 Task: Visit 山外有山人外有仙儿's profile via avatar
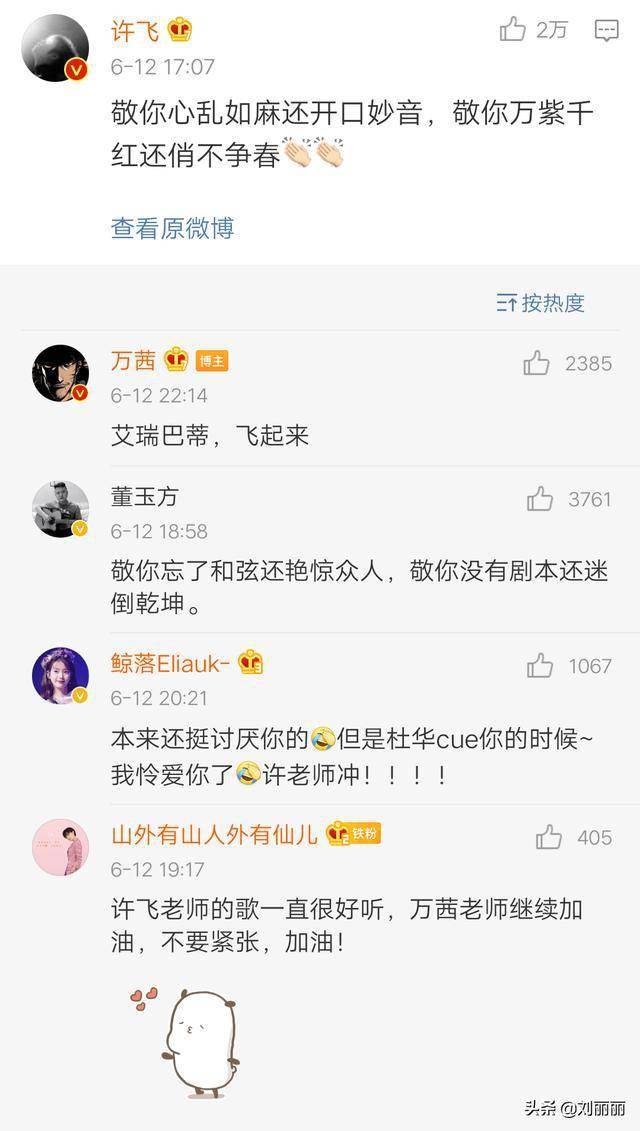tap(61, 848)
